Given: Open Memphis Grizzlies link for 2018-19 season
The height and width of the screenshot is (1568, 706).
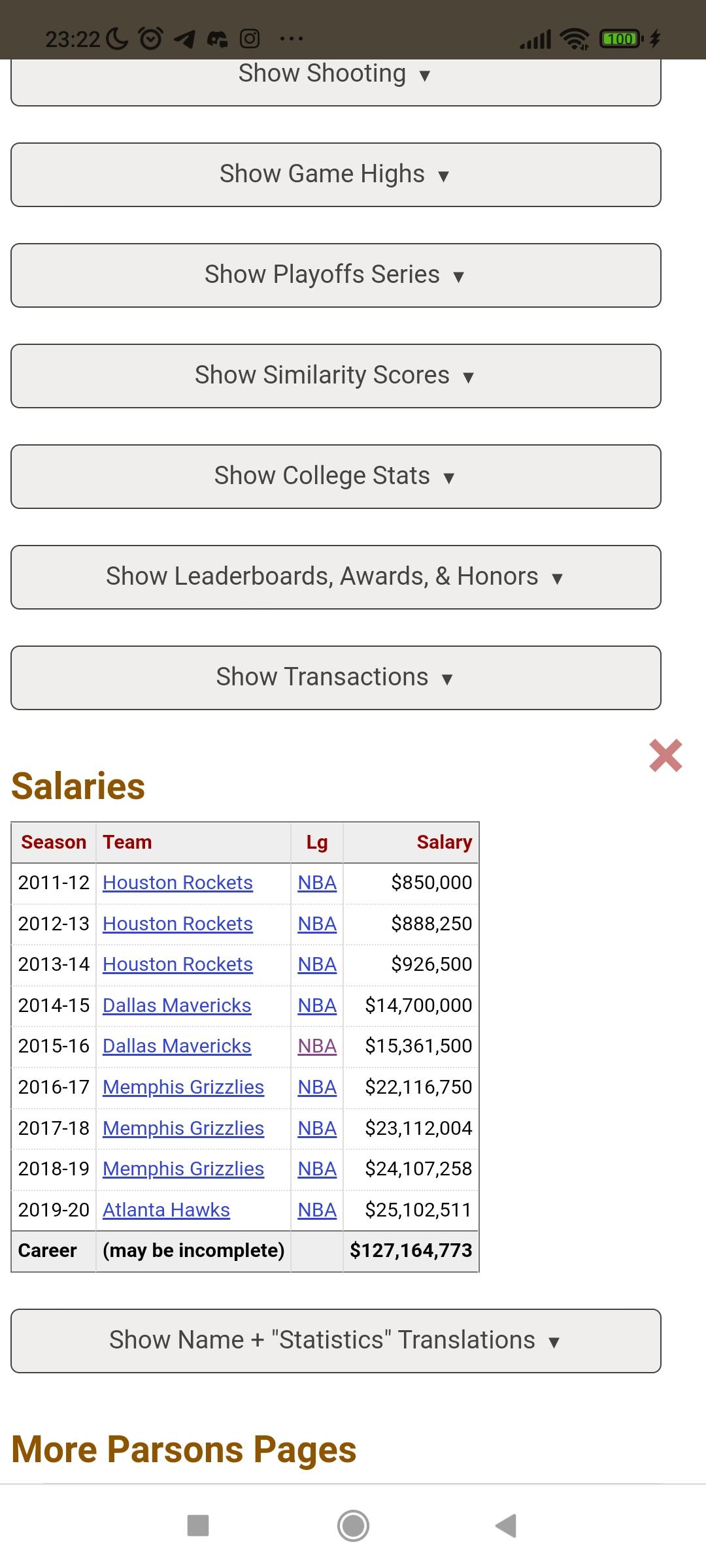Looking at the screenshot, I should pyautogui.click(x=183, y=1169).
